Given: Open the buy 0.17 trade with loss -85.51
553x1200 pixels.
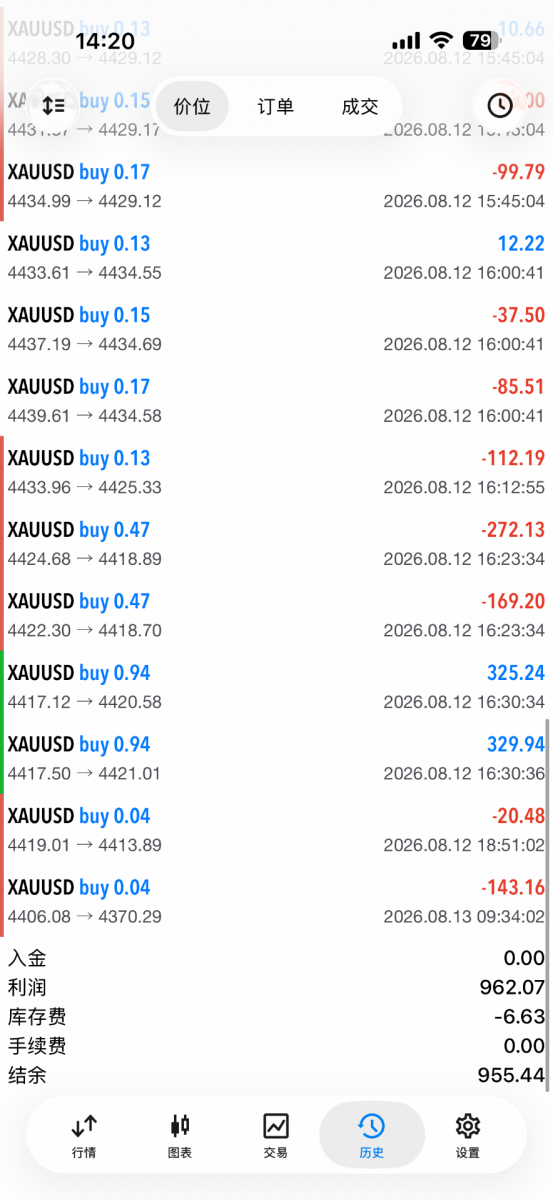Looking at the screenshot, I should (276, 401).
